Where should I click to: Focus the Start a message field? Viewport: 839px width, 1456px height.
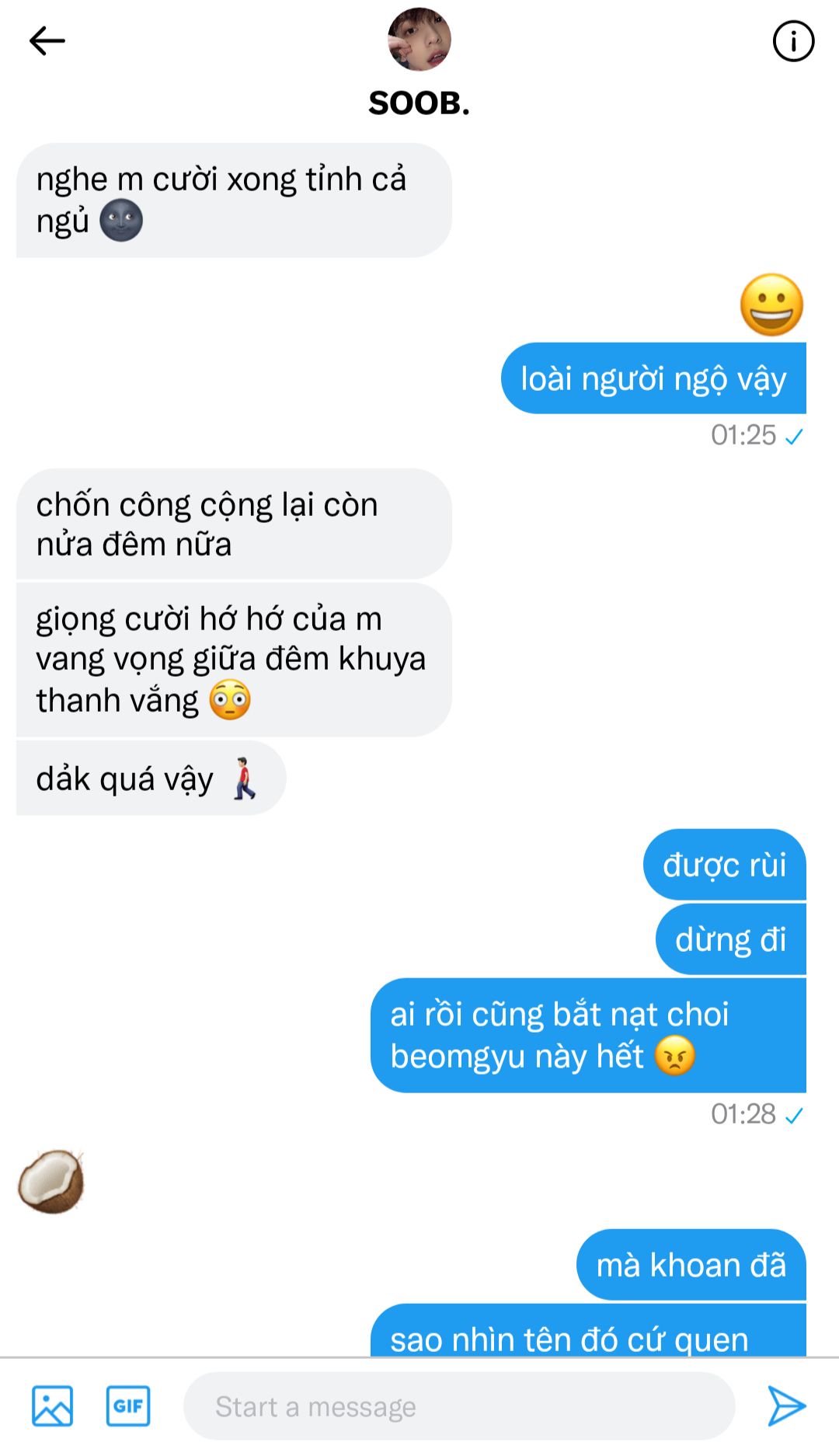pyautogui.click(x=458, y=1406)
